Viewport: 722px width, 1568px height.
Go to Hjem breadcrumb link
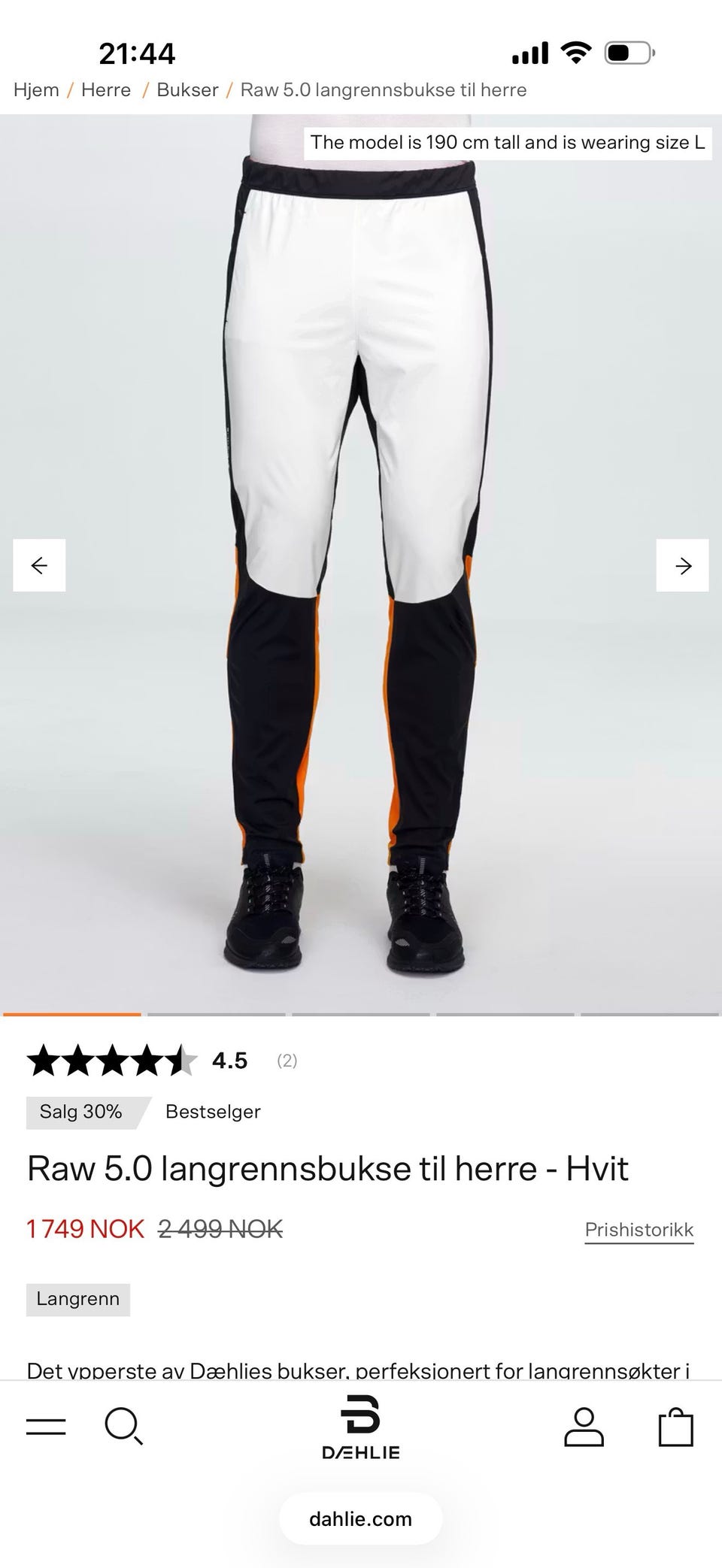click(36, 90)
